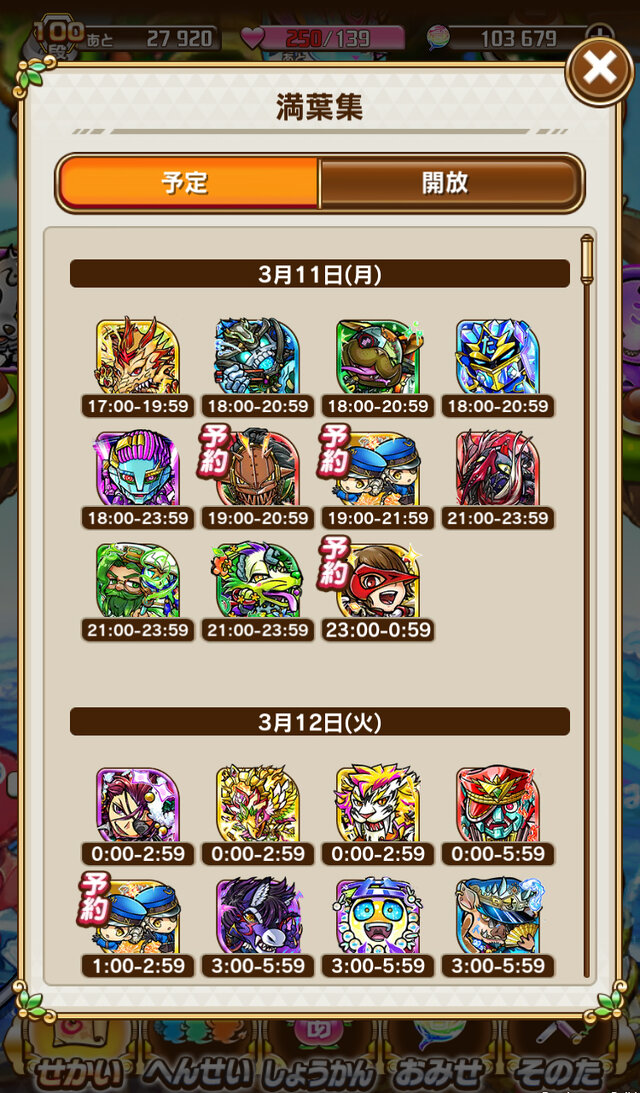Open the reserved quest at 19:00-21:59
This screenshot has height=1093, width=640.
click(377, 470)
